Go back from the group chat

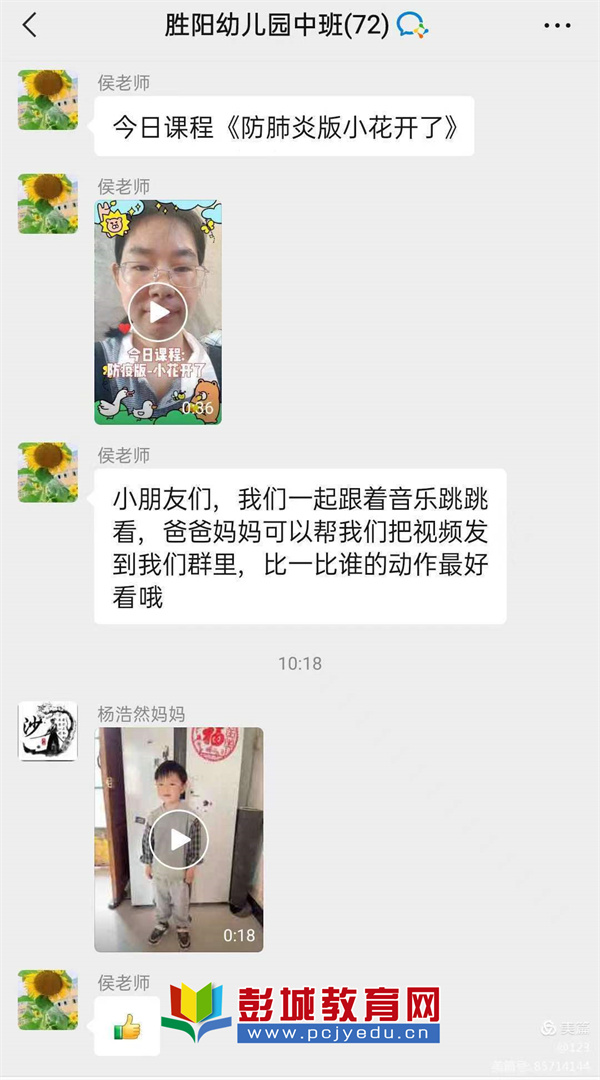point(30,26)
